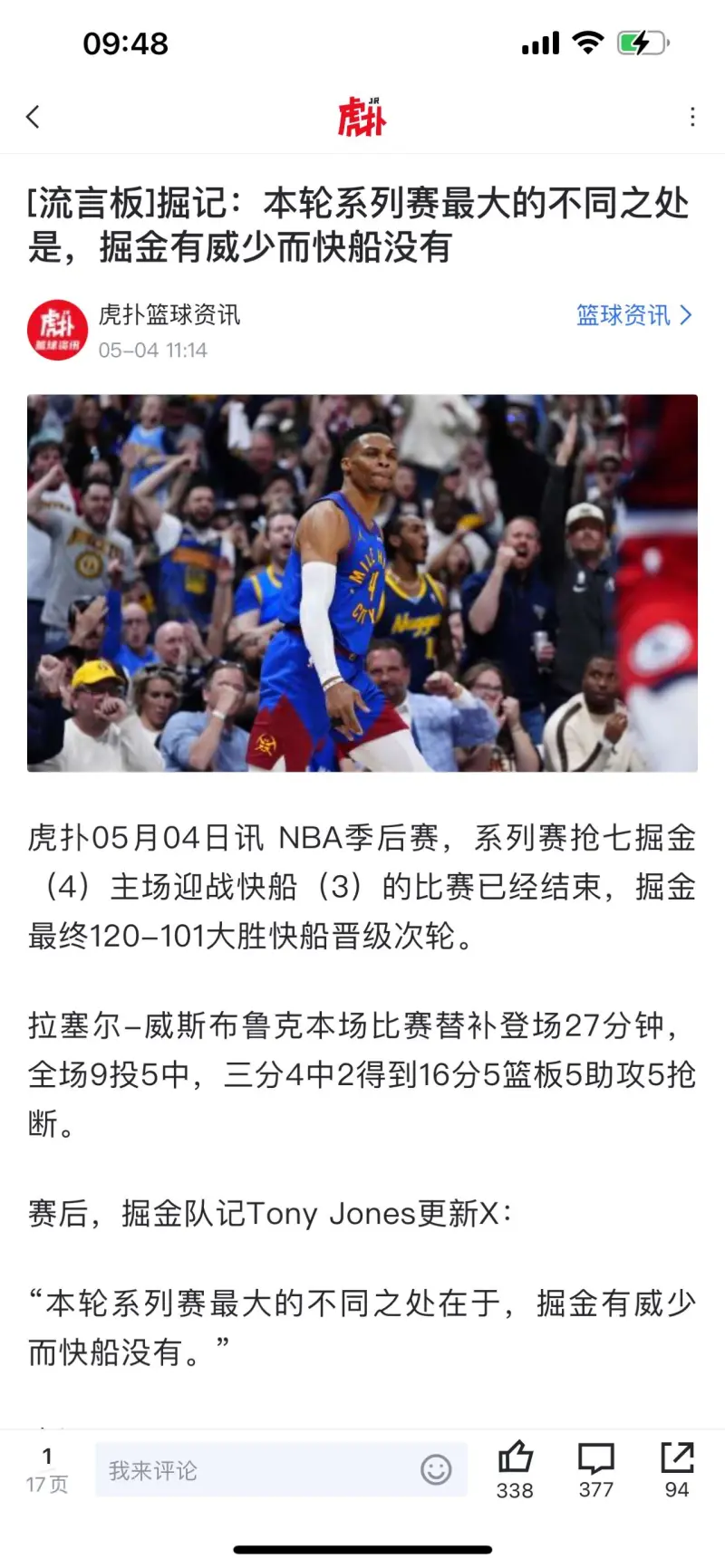The width and height of the screenshot is (725, 1568).
Task: Tap the 我来评论 comment box
Action: coord(254,1469)
